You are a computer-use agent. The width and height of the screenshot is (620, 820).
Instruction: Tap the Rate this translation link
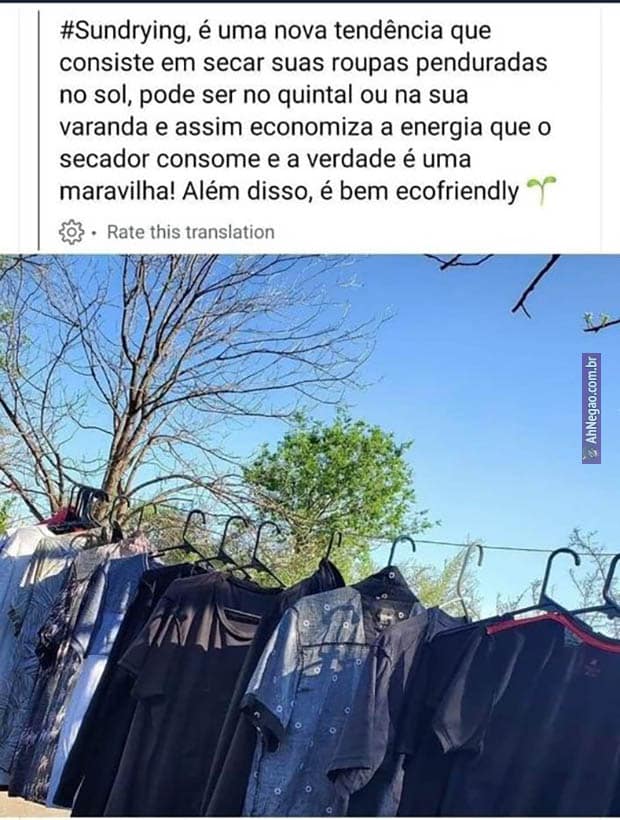click(190, 232)
